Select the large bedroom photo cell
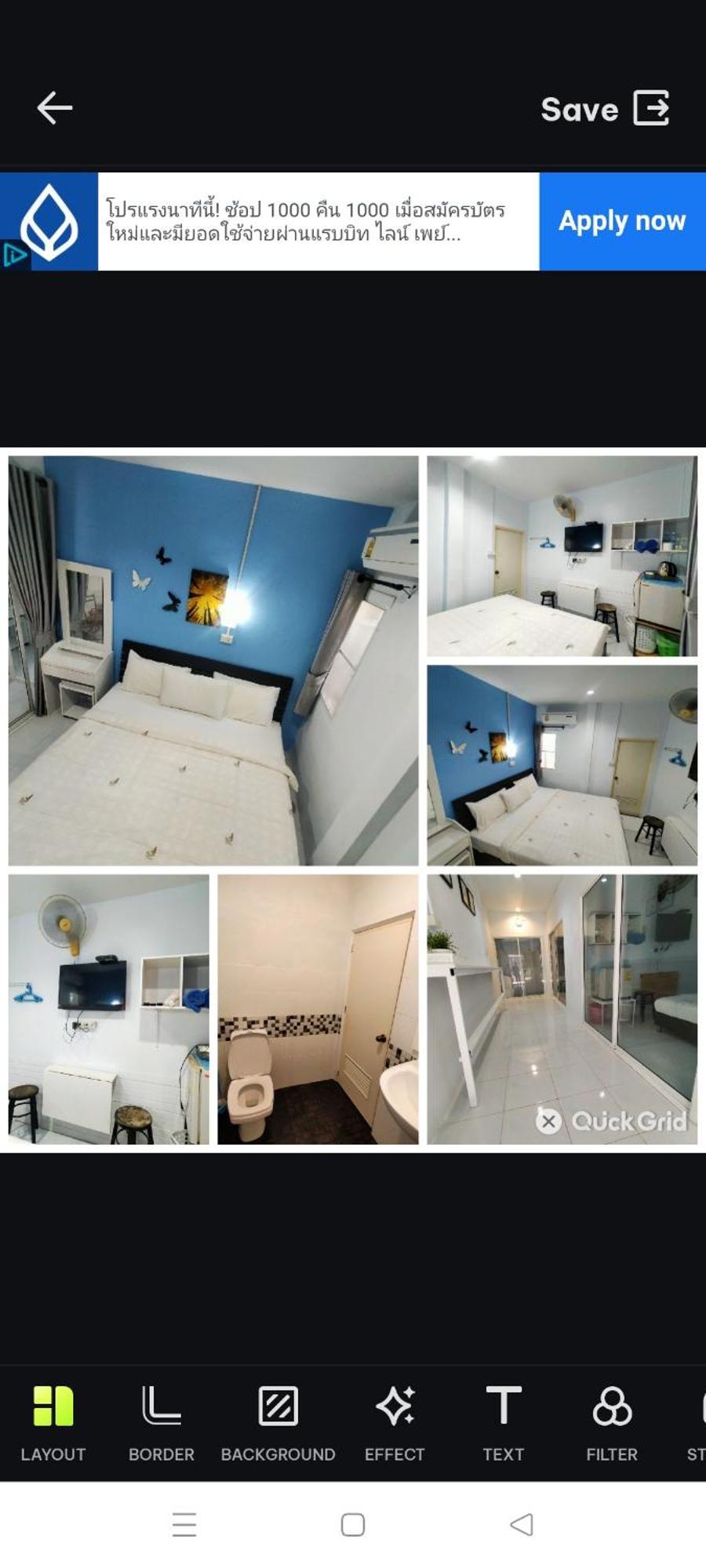This screenshot has height=1568, width=706. tap(213, 660)
